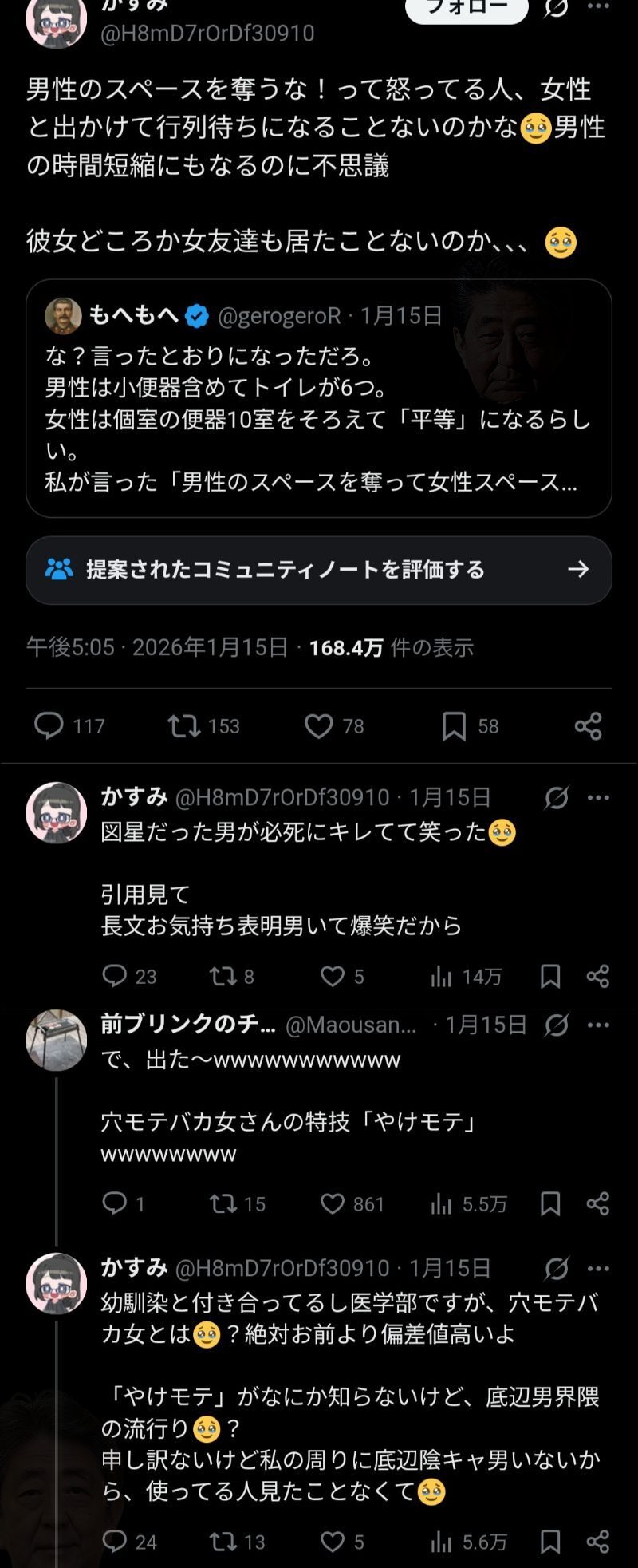
Task: Open the handle @H8mD7rOrDf30910 on main post
Action: coord(207,34)
